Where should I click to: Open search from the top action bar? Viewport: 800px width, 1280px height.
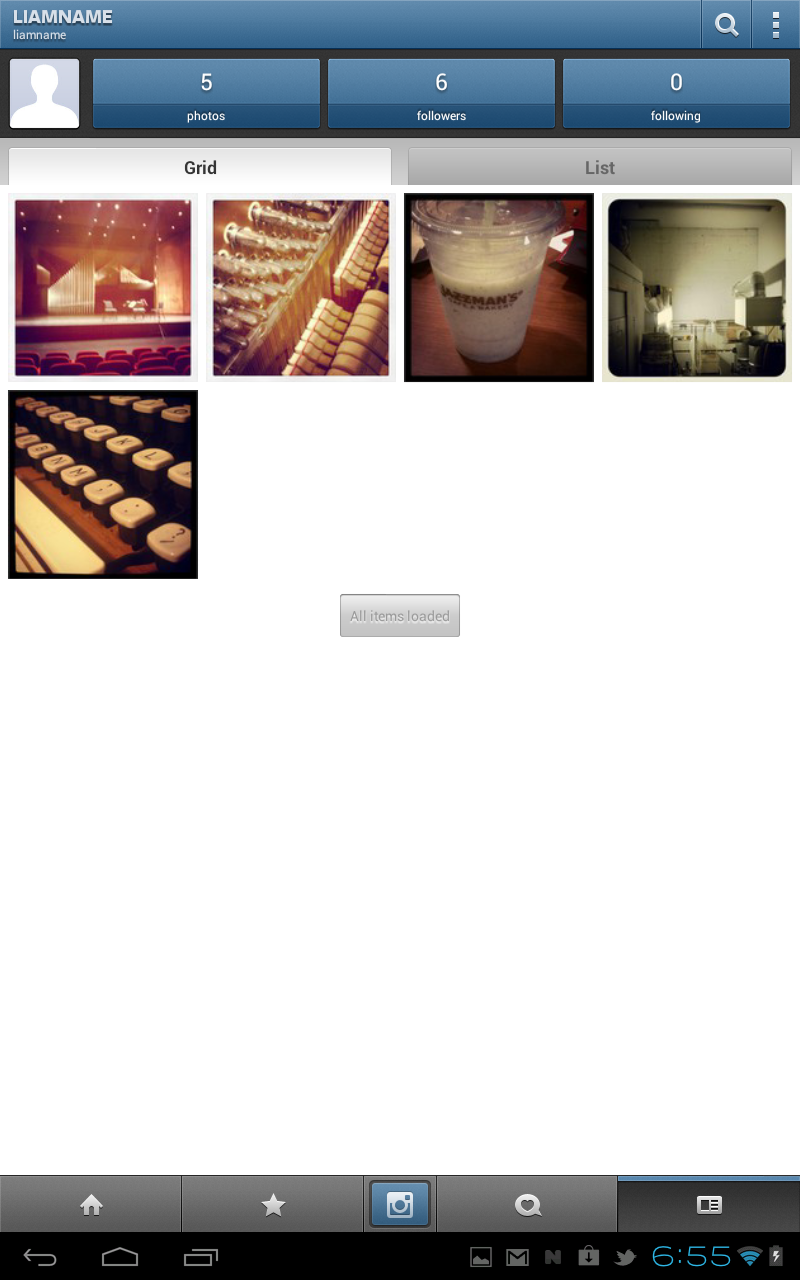[726, 24]
